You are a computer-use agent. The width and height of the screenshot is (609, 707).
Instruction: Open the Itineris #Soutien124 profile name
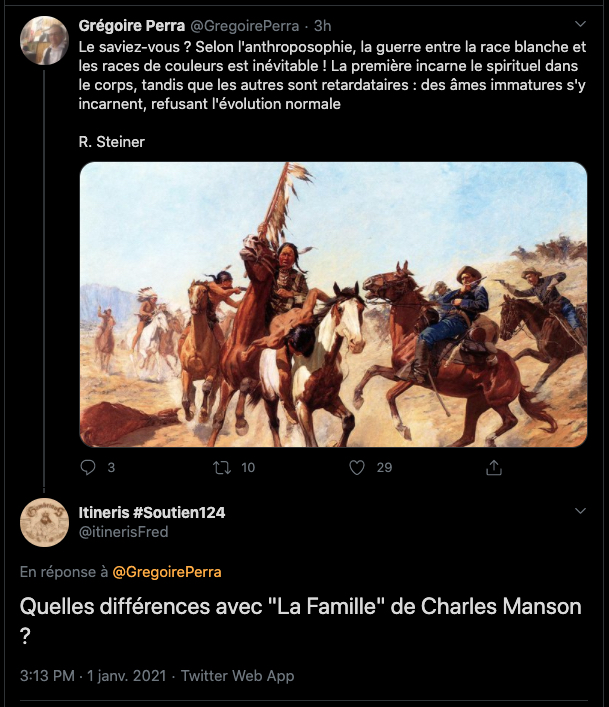coord(152,512)
